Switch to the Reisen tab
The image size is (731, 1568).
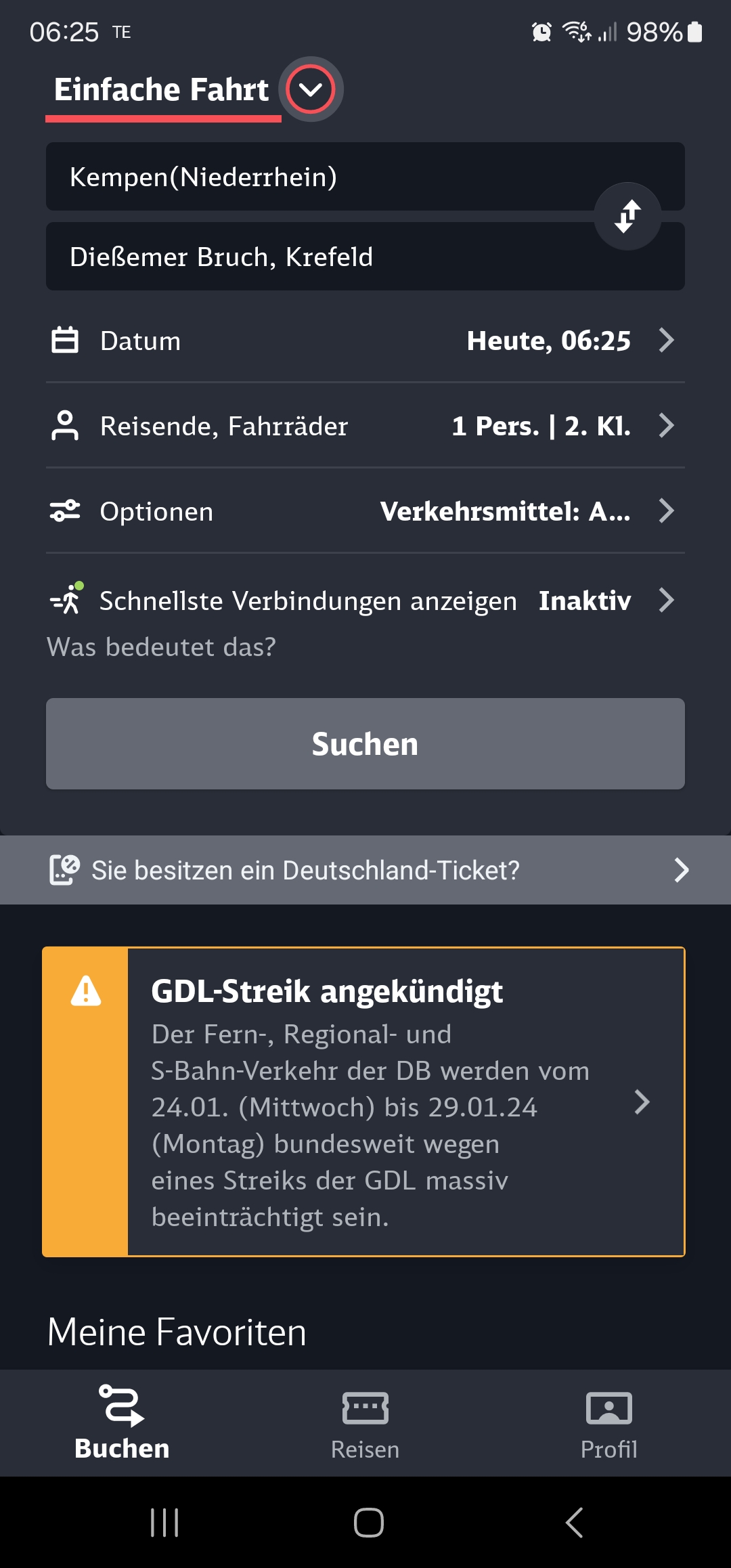pos(365,1423)
